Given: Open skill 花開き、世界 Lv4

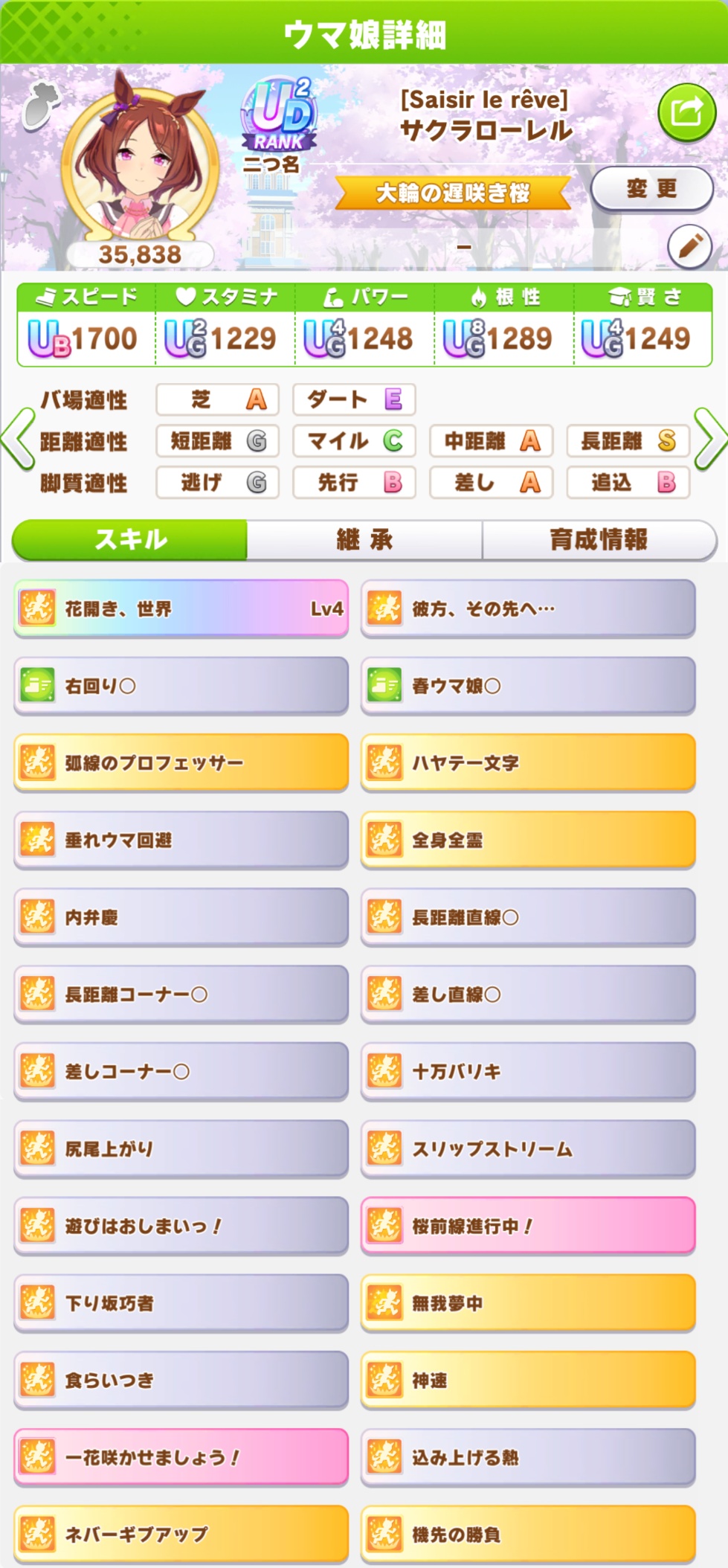Looking at the screenshot, I should click(181, 608).
